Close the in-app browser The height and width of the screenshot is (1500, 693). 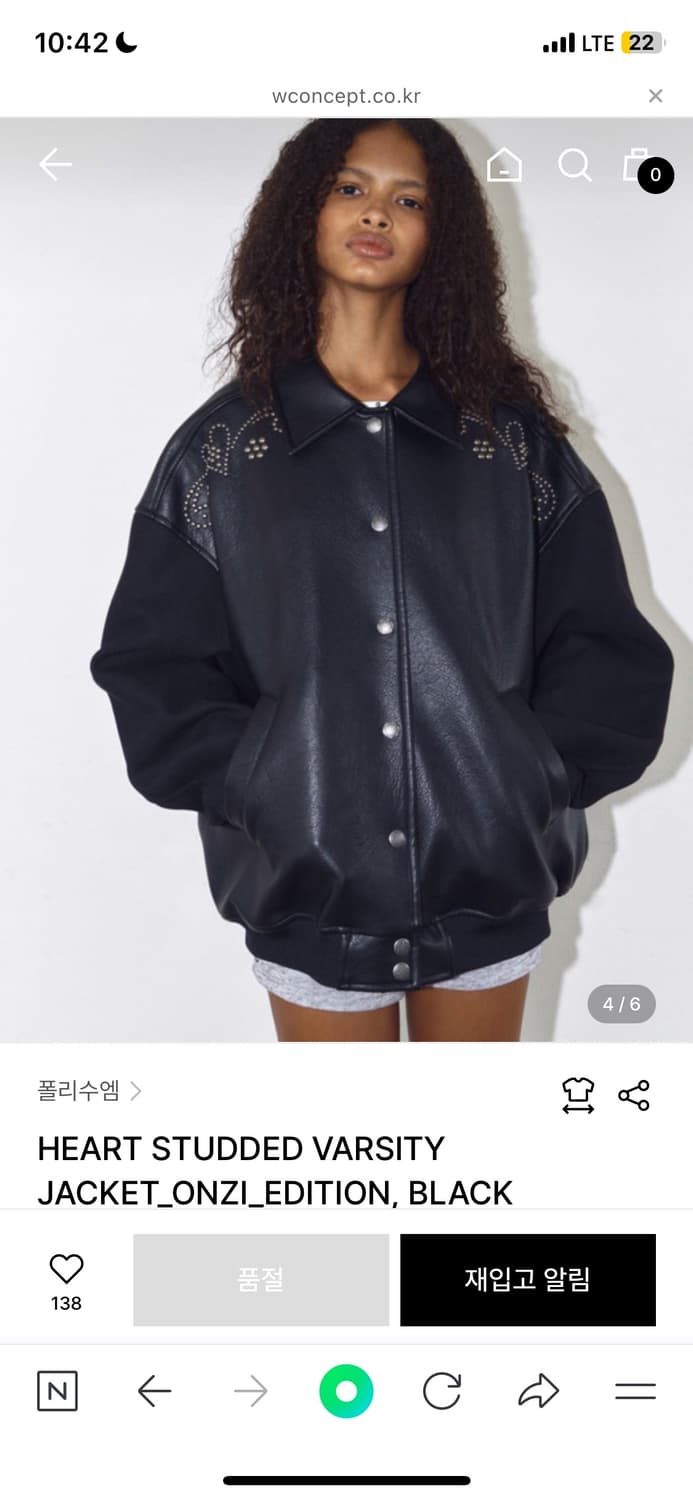655,96
